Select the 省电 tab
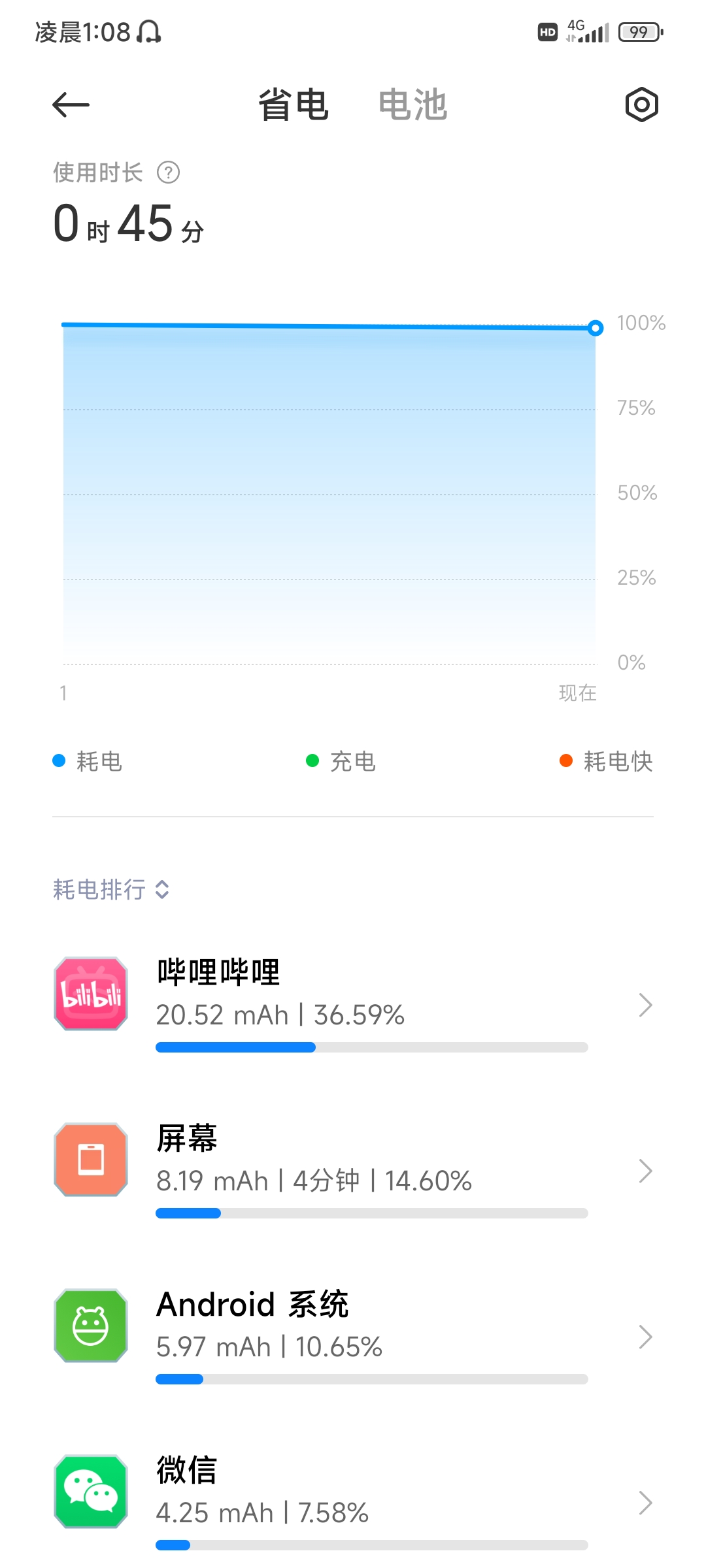The height and width of the screenshot is (1568, 706). pos(294,105)
